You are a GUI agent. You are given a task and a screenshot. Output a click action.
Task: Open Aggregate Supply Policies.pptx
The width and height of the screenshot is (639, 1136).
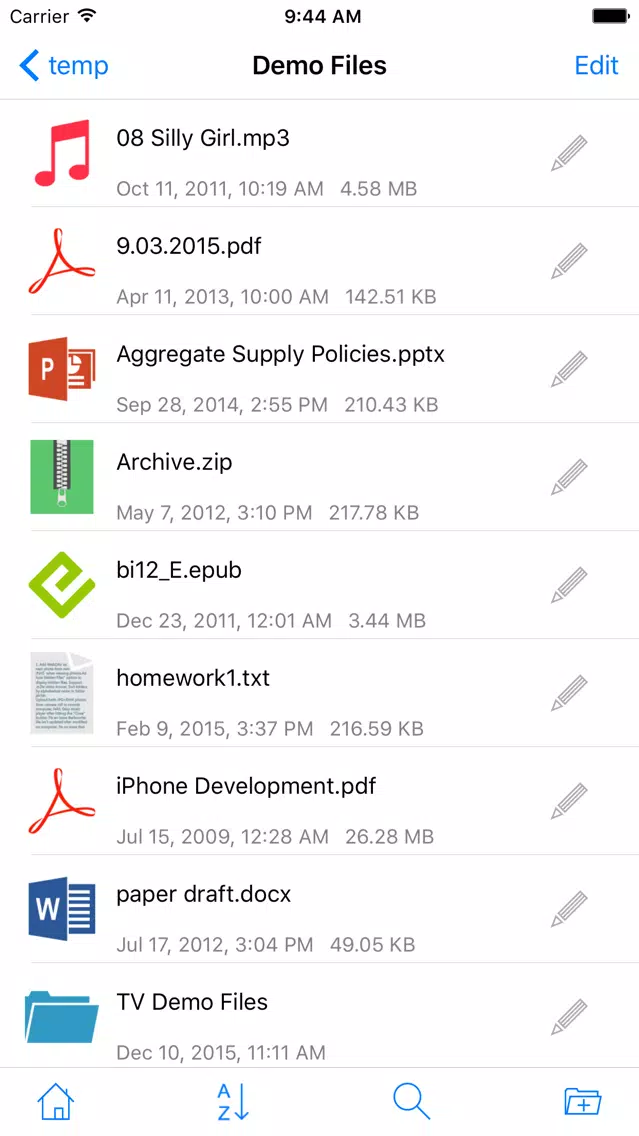coord(320,369)
